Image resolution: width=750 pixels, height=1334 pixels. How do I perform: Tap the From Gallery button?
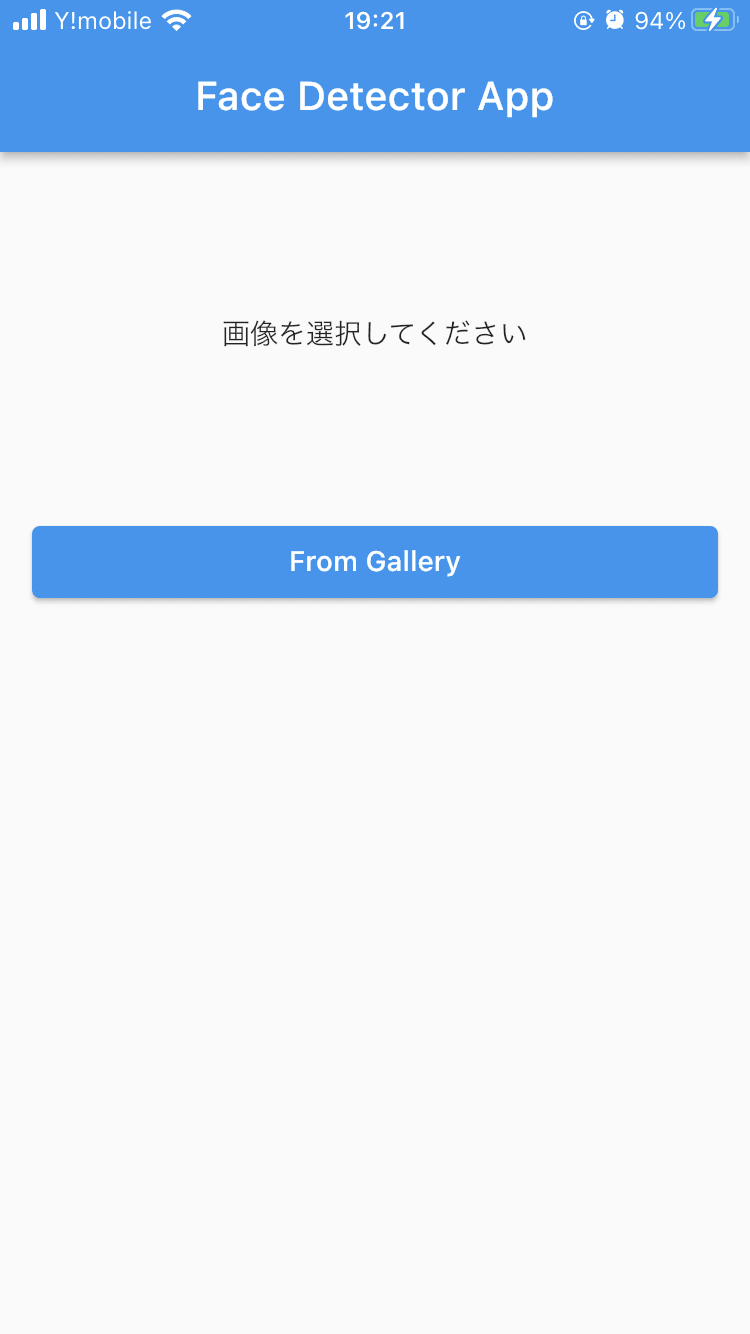coord(375,562)
